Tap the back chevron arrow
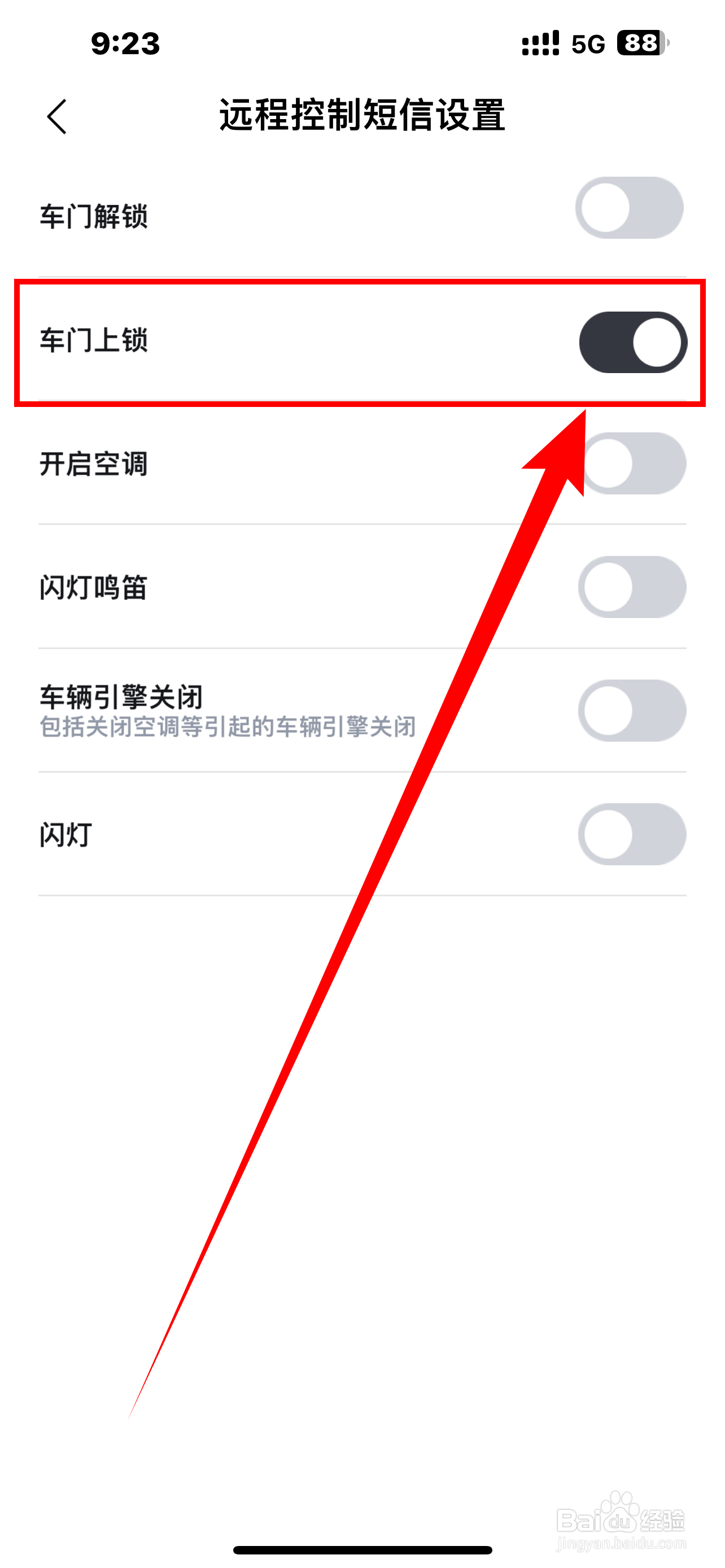This screenshot has height=1568, width=725. tap(55, 116)
